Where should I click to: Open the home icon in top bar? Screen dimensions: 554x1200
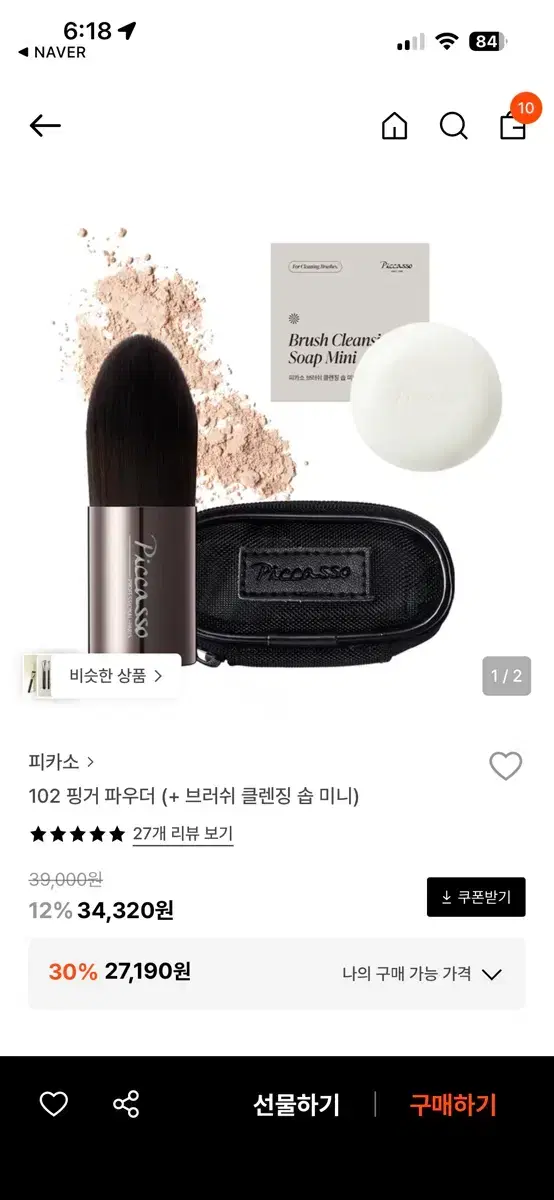[395, 126]
